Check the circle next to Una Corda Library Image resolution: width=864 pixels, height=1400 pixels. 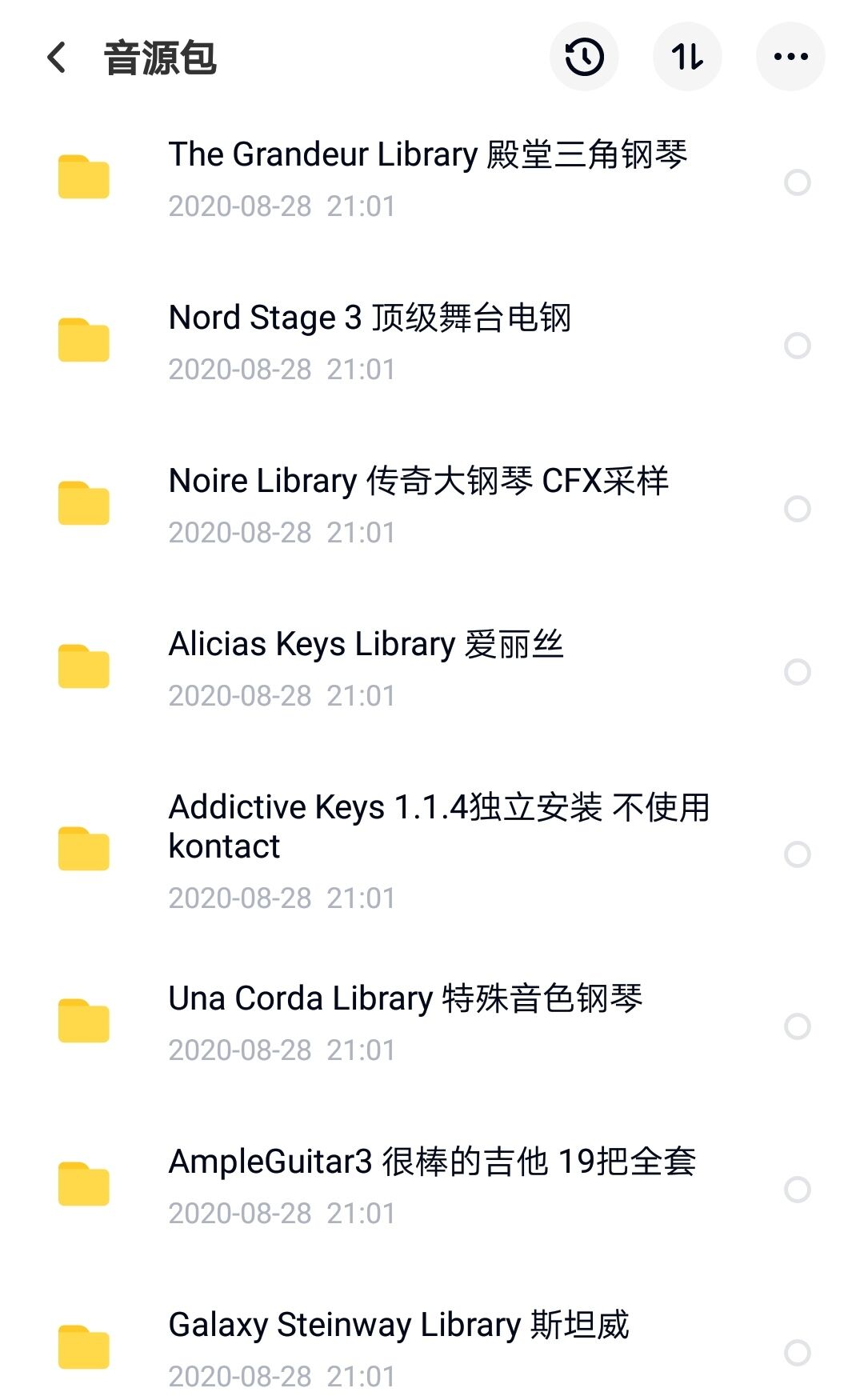(798, 1026)
